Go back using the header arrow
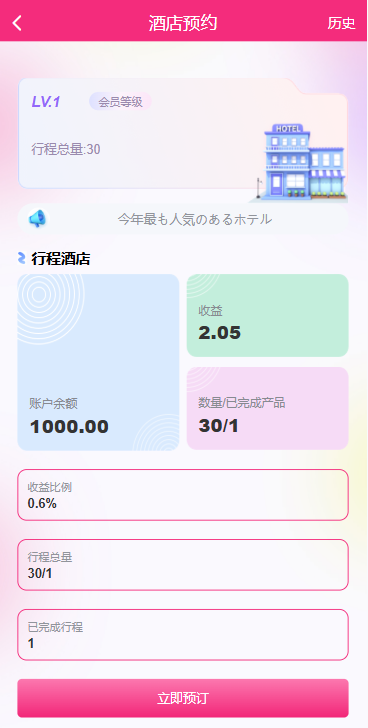Screen dimensions: 368x728 pos(17,23)
